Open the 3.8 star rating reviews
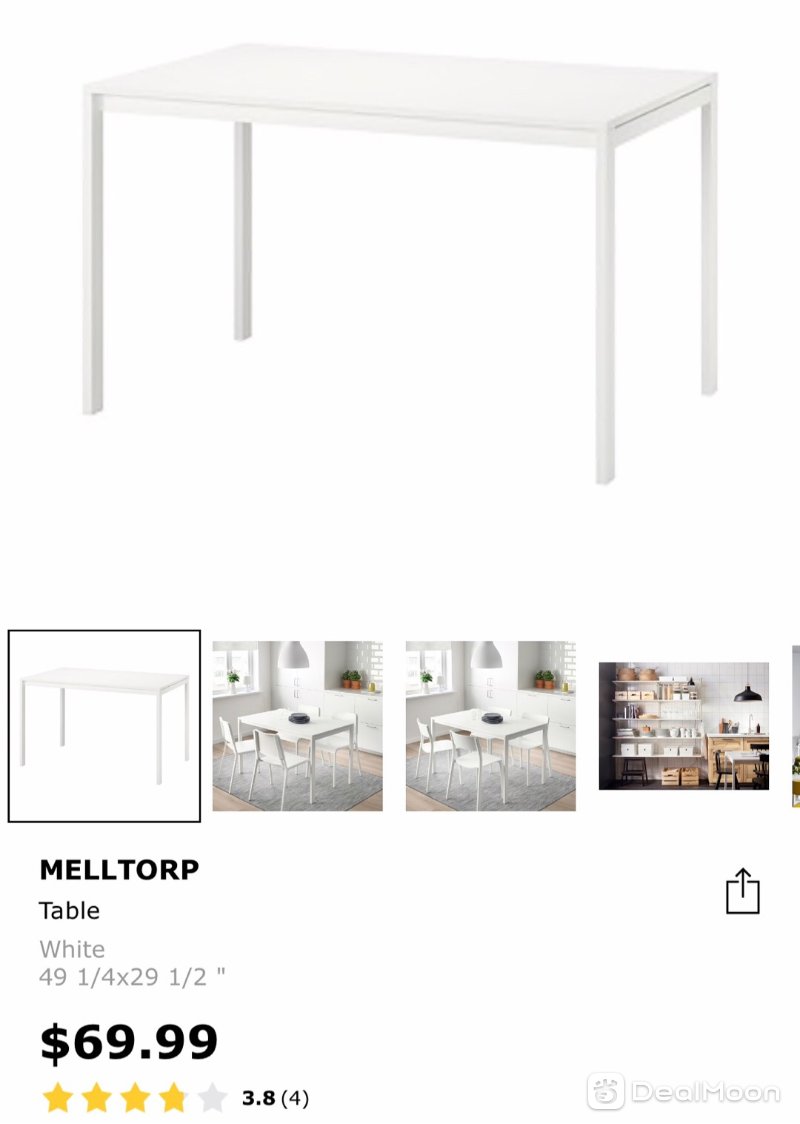This screenshot has height=1124, width=800. [x=175, y=1098]
